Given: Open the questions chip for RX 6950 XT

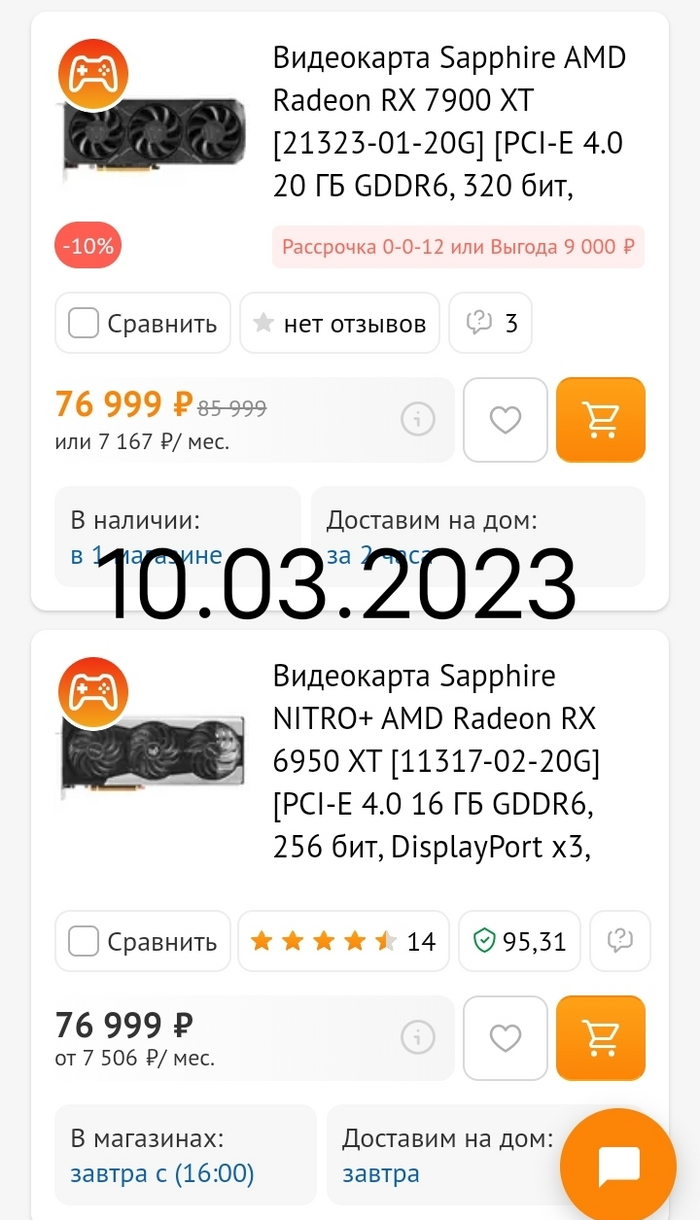Looking at the screenshot, I should click(620, 941).
